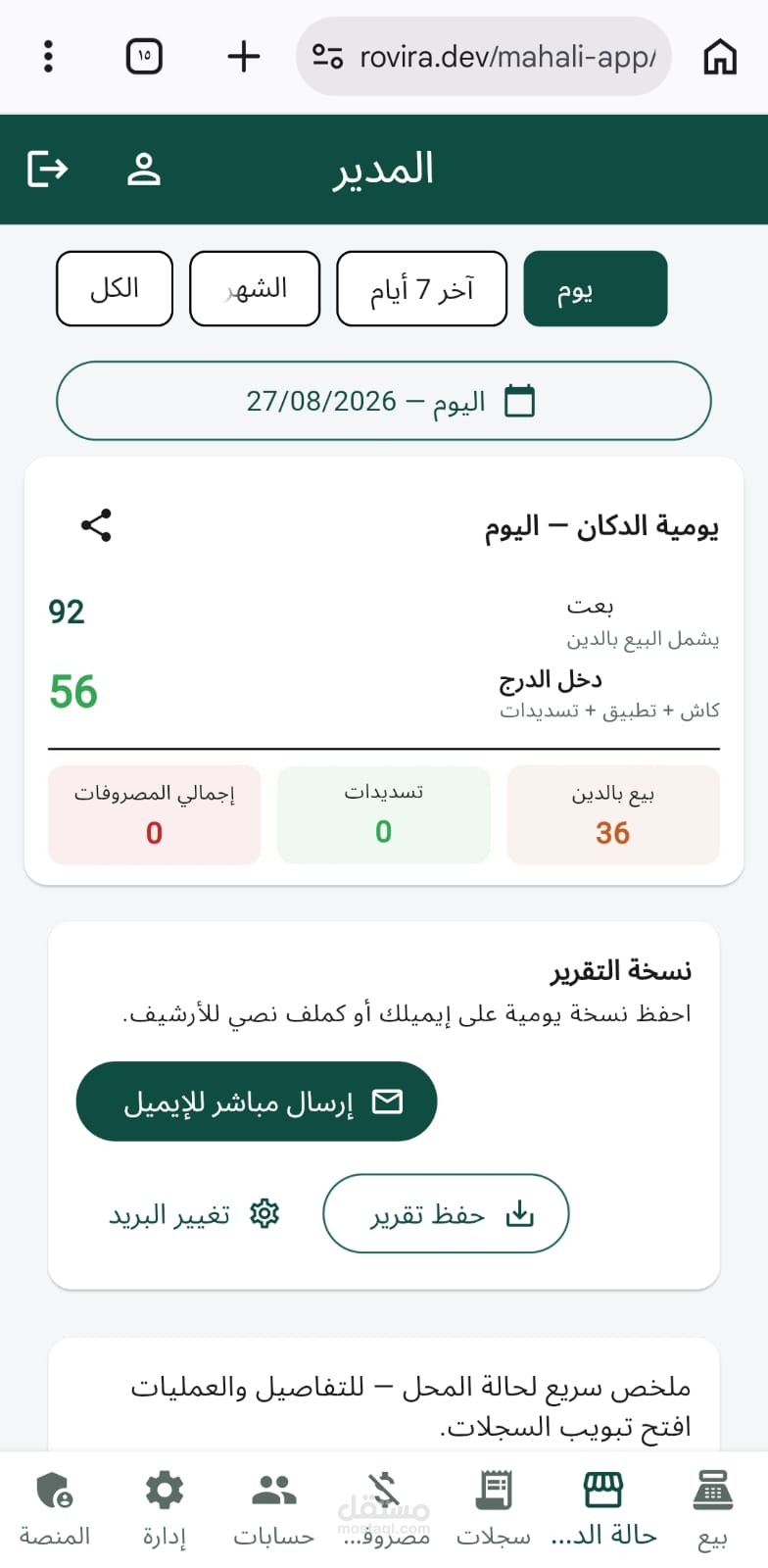Open the browser overflow menu
768x1568 pixels.
point(48,56)
